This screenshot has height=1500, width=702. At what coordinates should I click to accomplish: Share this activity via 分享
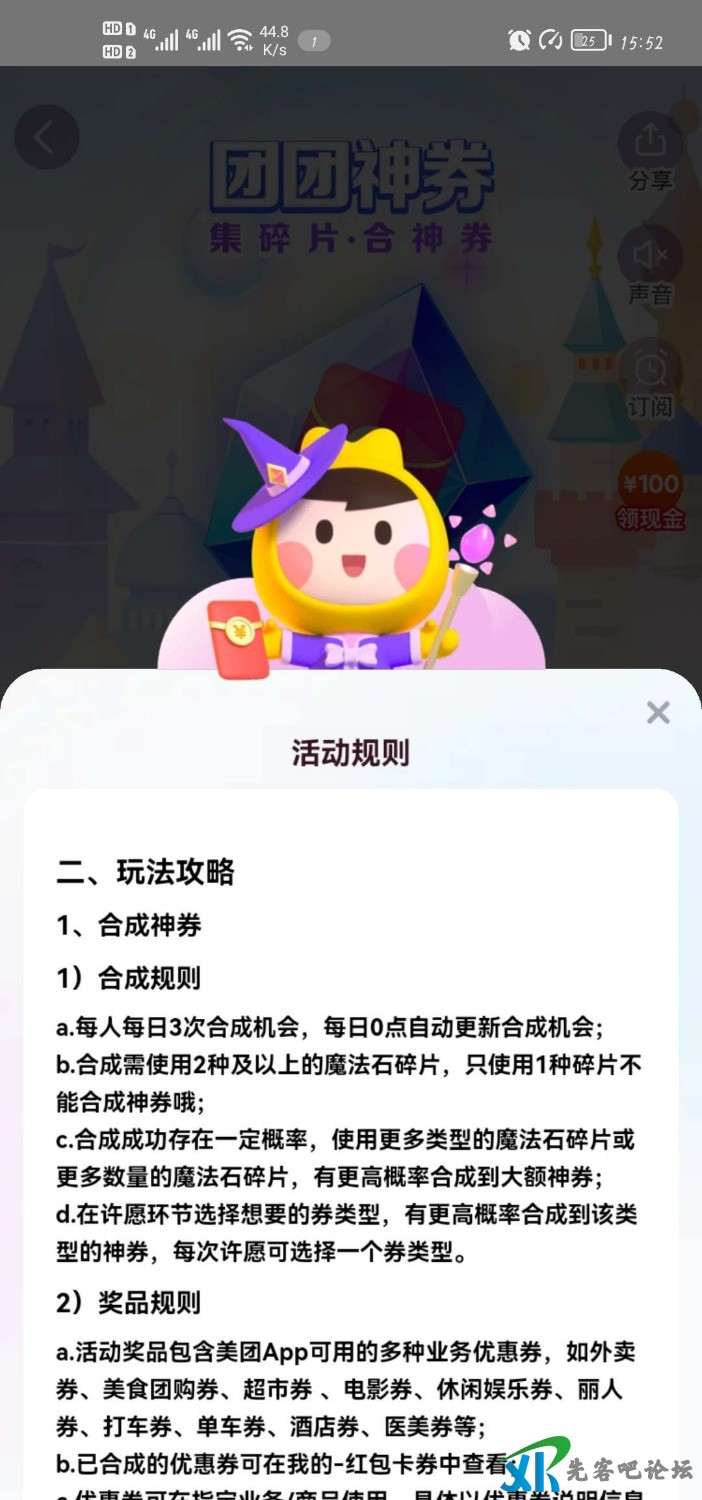[650, 150]
